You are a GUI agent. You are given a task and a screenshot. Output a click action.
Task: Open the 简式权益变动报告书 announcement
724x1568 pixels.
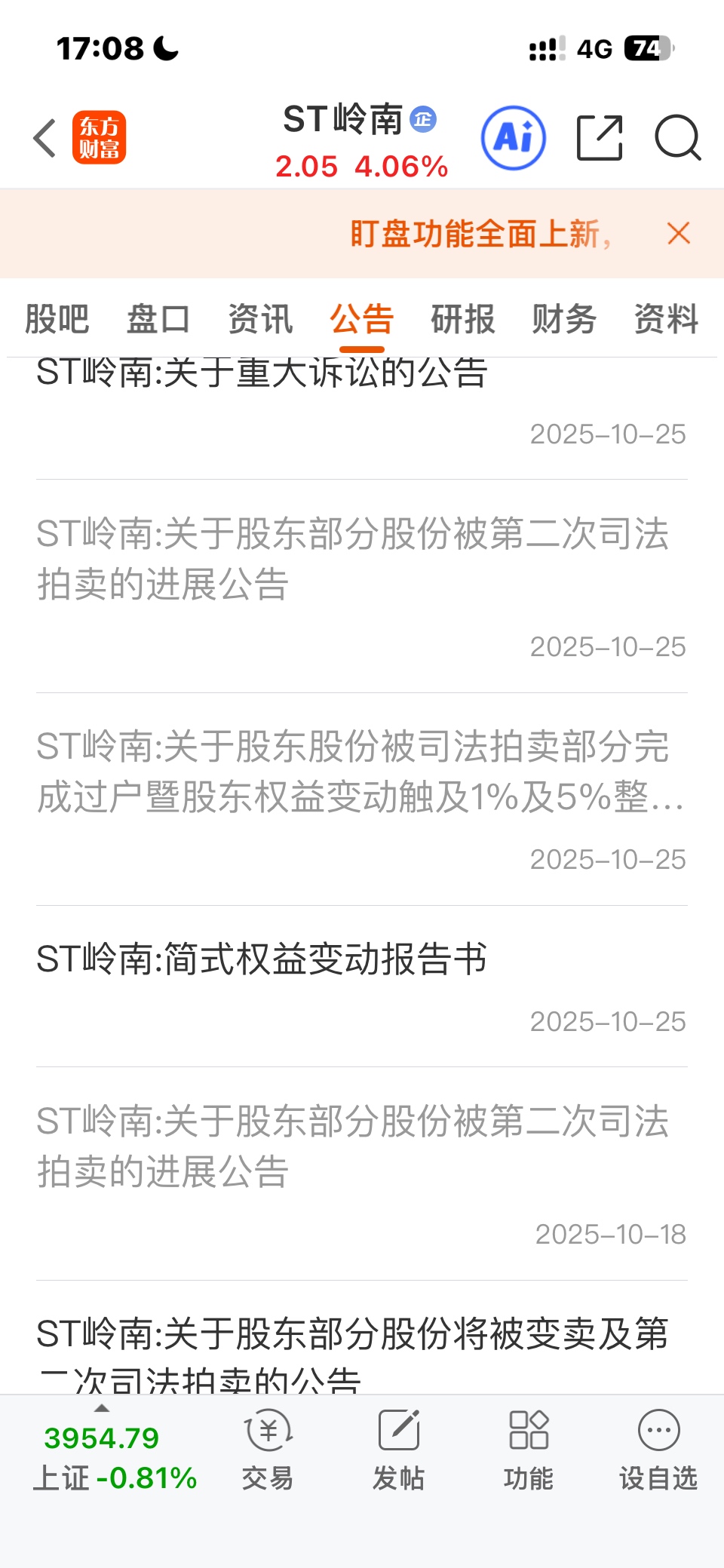pyautogui.click(x=262, y=959)
